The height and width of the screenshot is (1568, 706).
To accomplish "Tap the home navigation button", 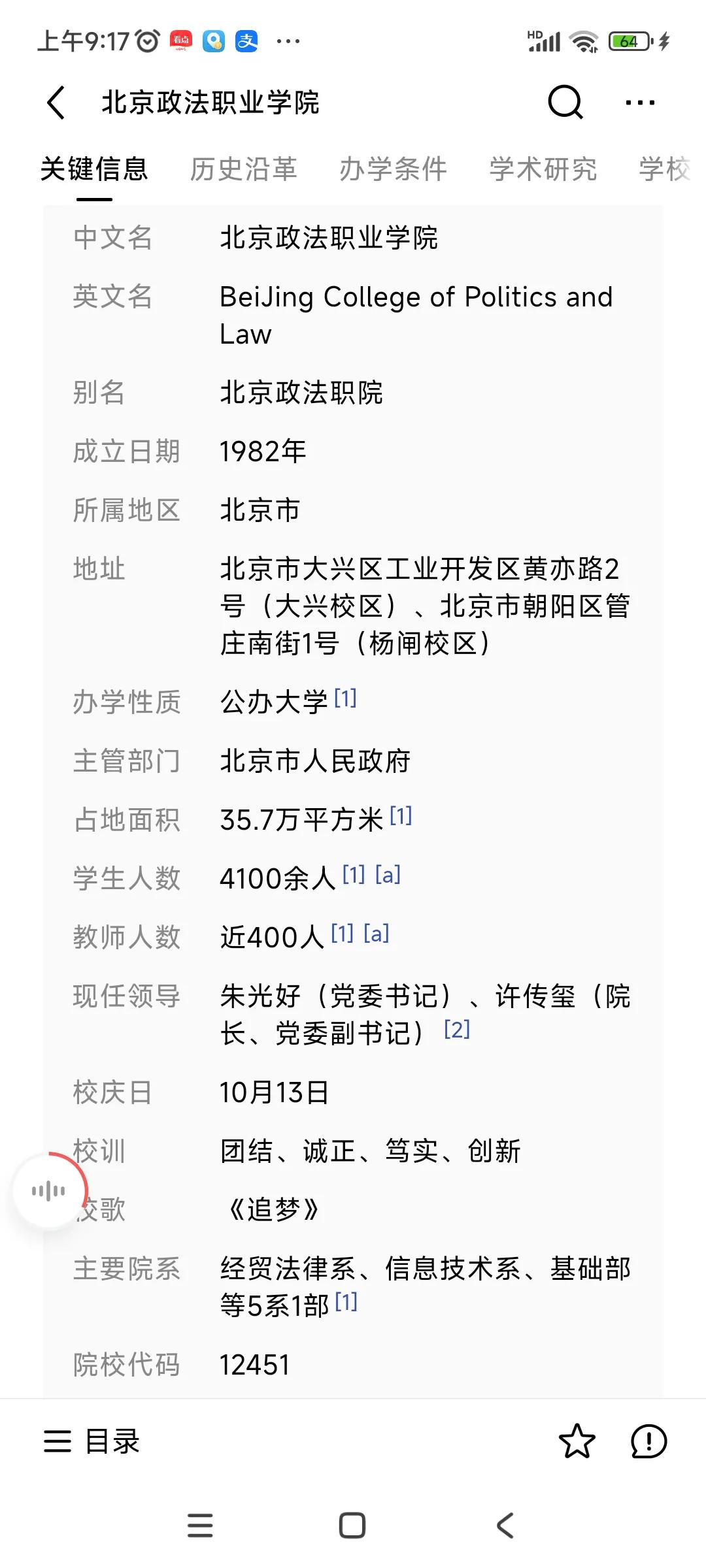I will pos(351,1526).
